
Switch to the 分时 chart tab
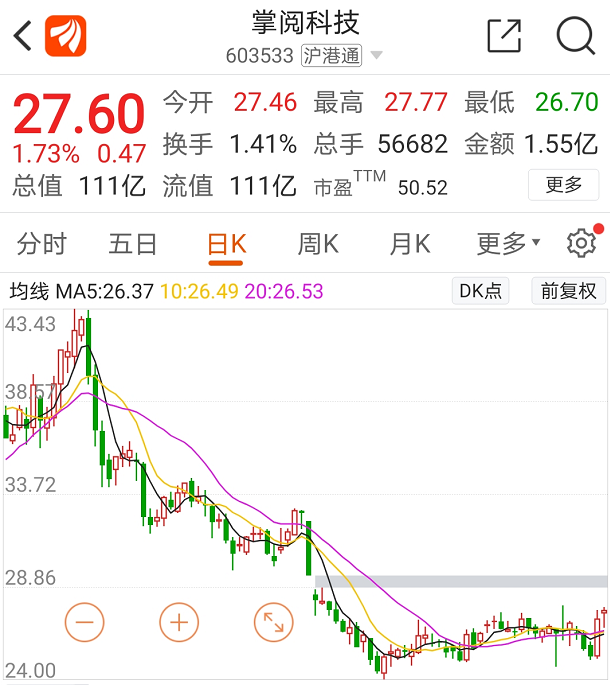[x=42, y=243]
